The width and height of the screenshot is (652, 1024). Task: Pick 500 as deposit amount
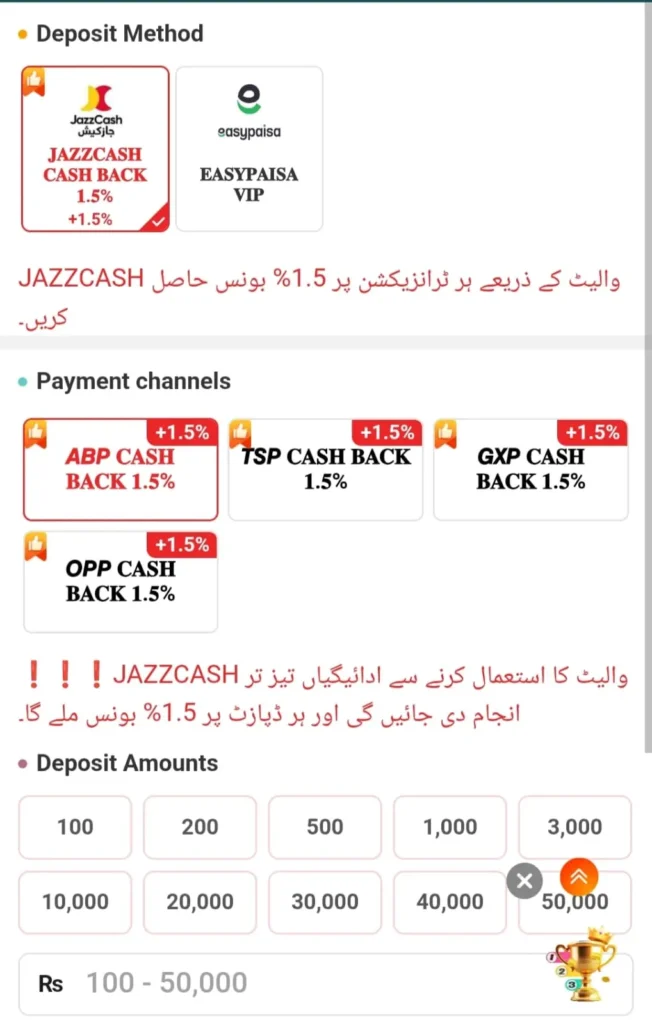(x=325, y=827)
